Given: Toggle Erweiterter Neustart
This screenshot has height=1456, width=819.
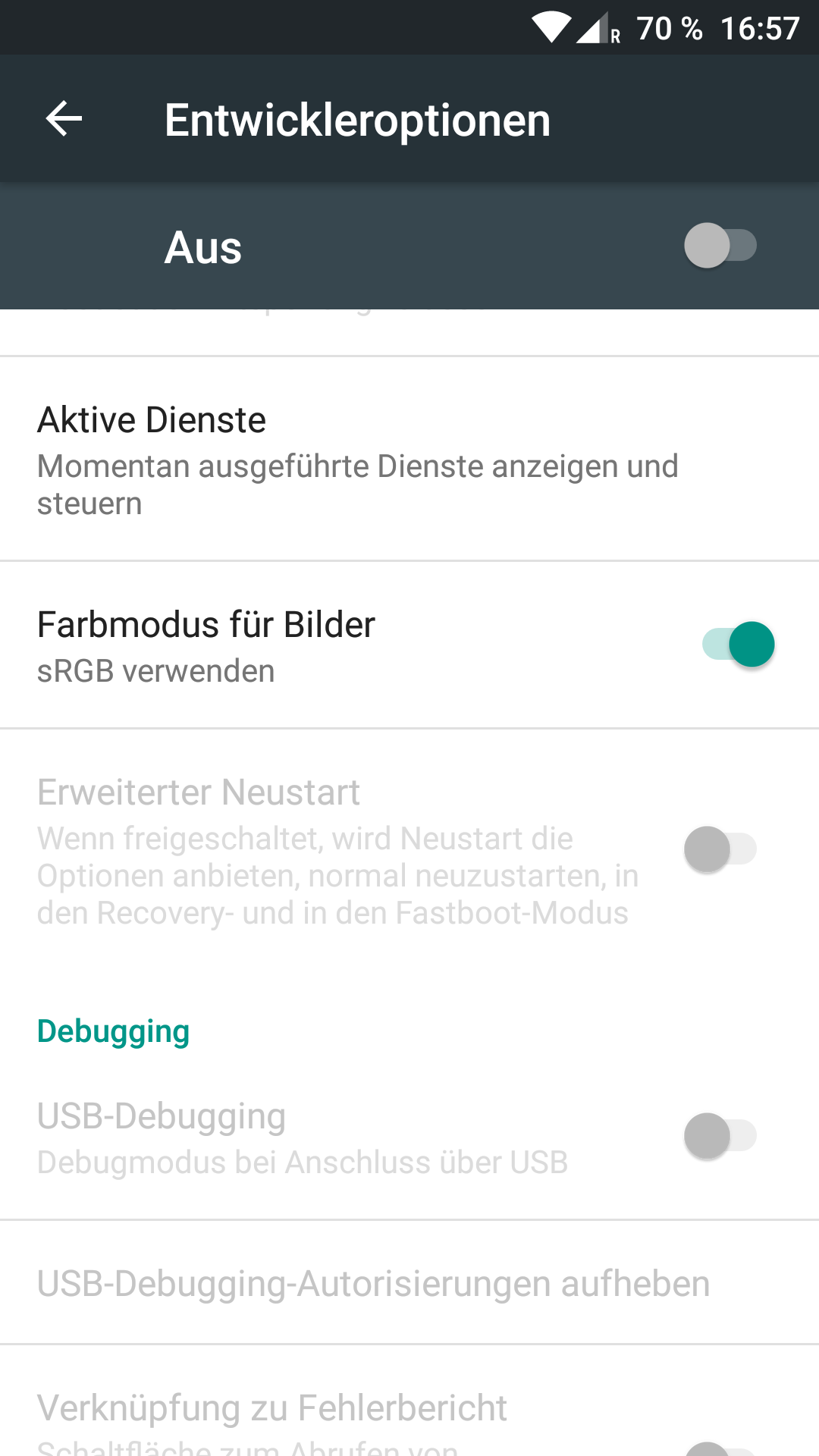Looking at the screenshot, I should pos(720,849).
